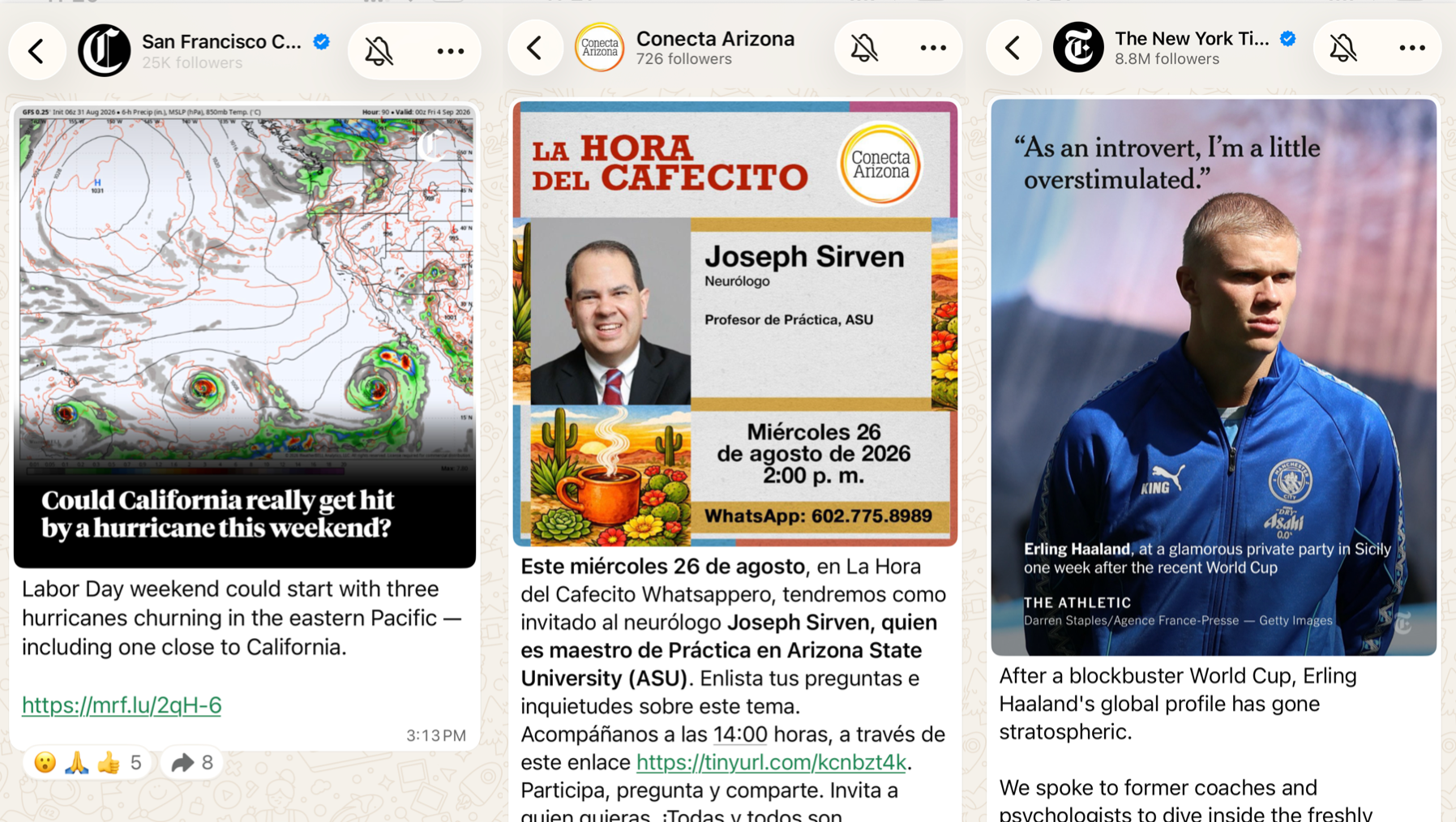The height and width of the screenshot is (822, 1456).
Task: Open the mrf.lu/2qH-6 link
Action: click(x=122, y=705)
